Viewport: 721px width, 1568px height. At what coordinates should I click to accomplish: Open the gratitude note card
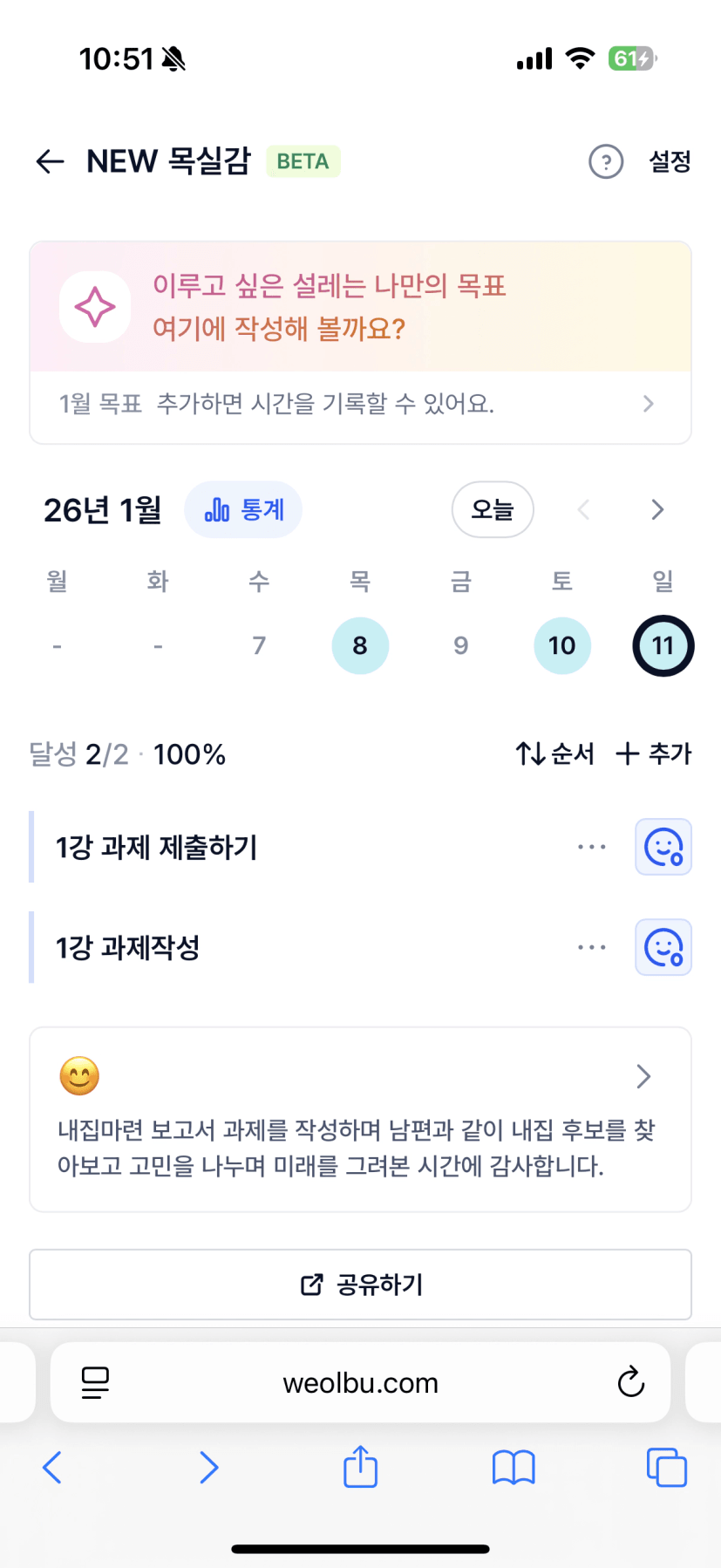click(360, 1120)
